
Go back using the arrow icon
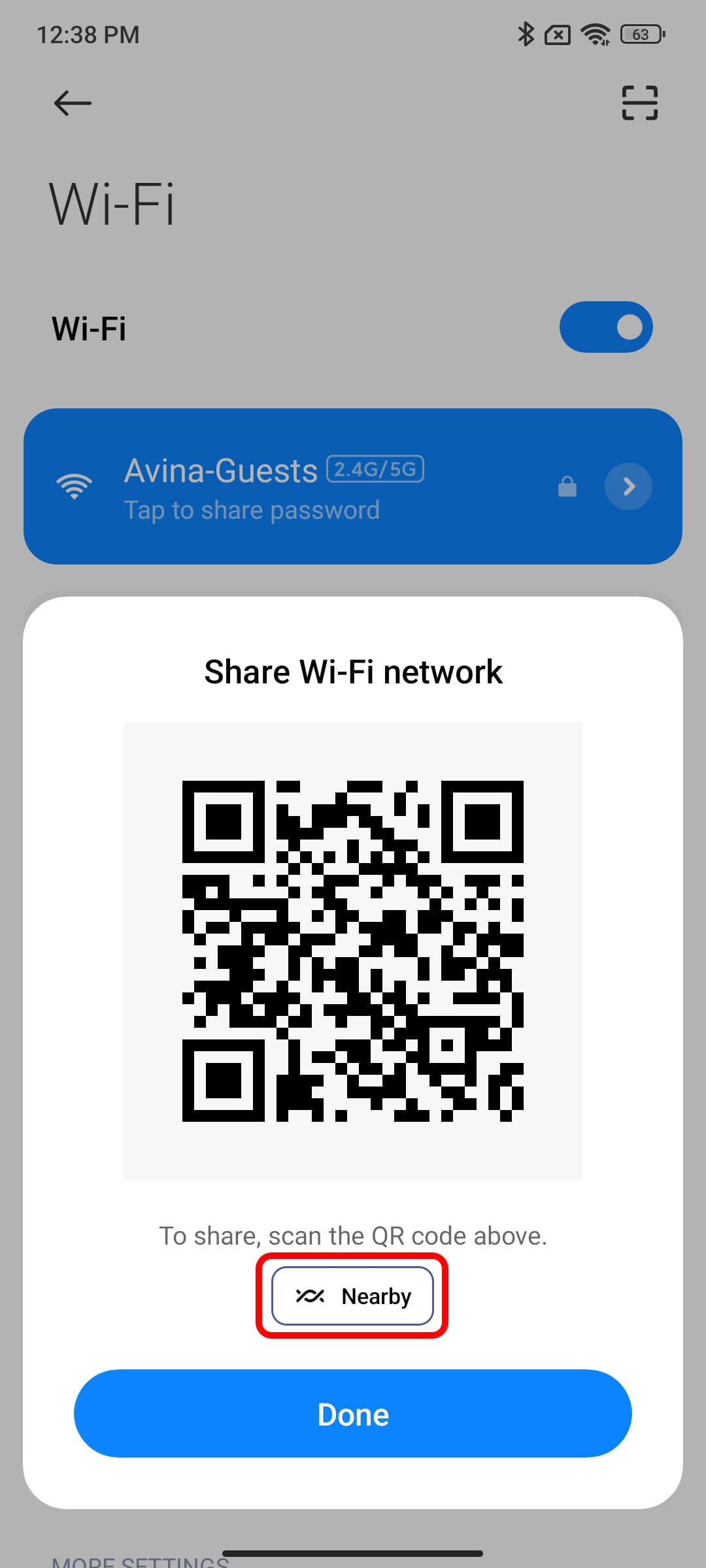73,103
